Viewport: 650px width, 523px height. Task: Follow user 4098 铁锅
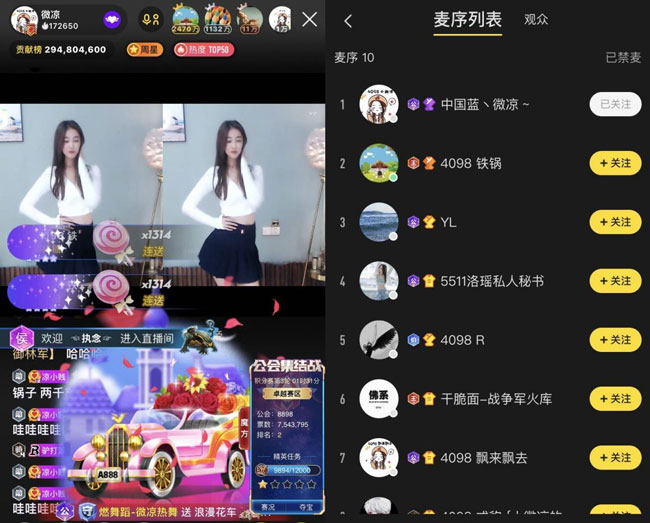(615, 163)
